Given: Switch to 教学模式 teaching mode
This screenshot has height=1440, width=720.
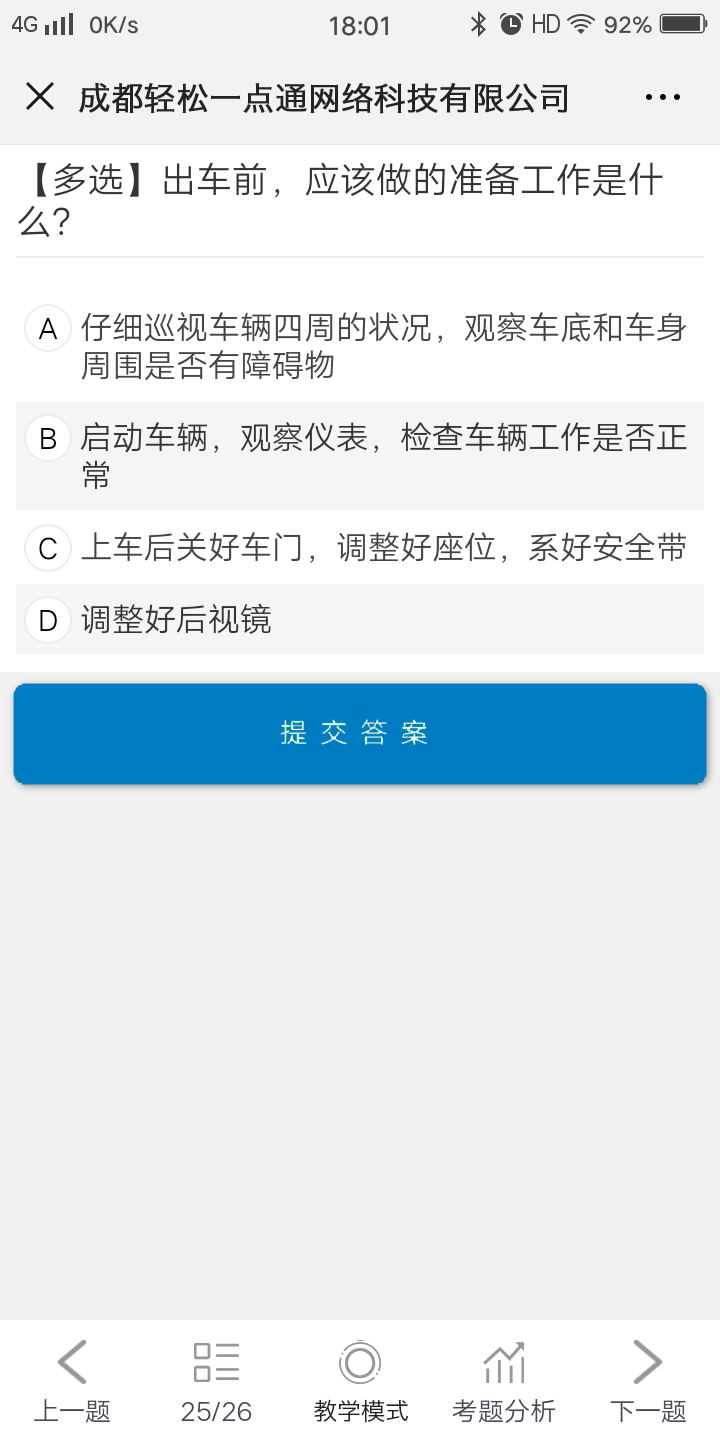Looking at the screenshot, I should pos(360,1382).
